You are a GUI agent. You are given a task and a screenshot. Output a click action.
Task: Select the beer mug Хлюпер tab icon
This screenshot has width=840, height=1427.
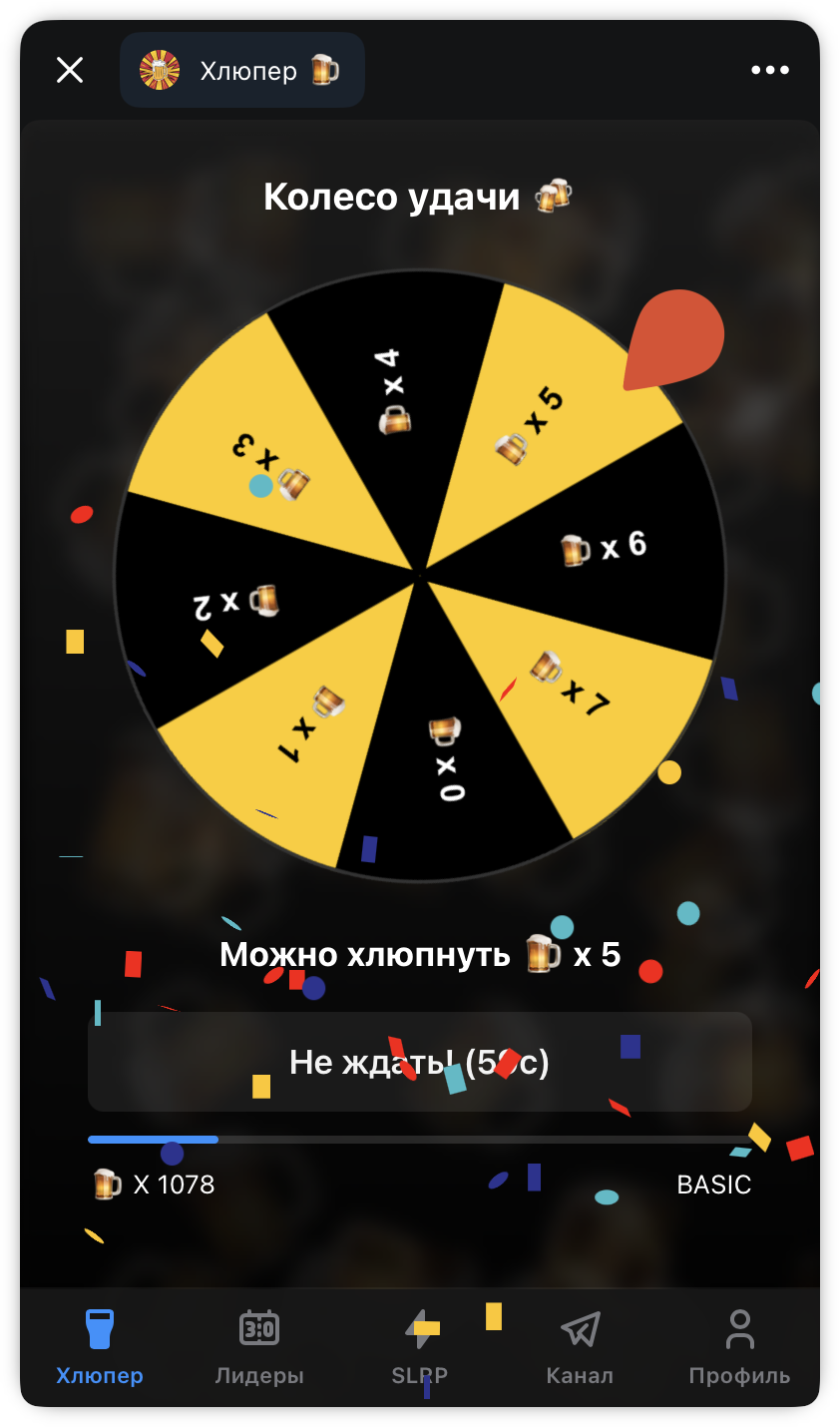pyautogui.click(x=99, y=1327)
